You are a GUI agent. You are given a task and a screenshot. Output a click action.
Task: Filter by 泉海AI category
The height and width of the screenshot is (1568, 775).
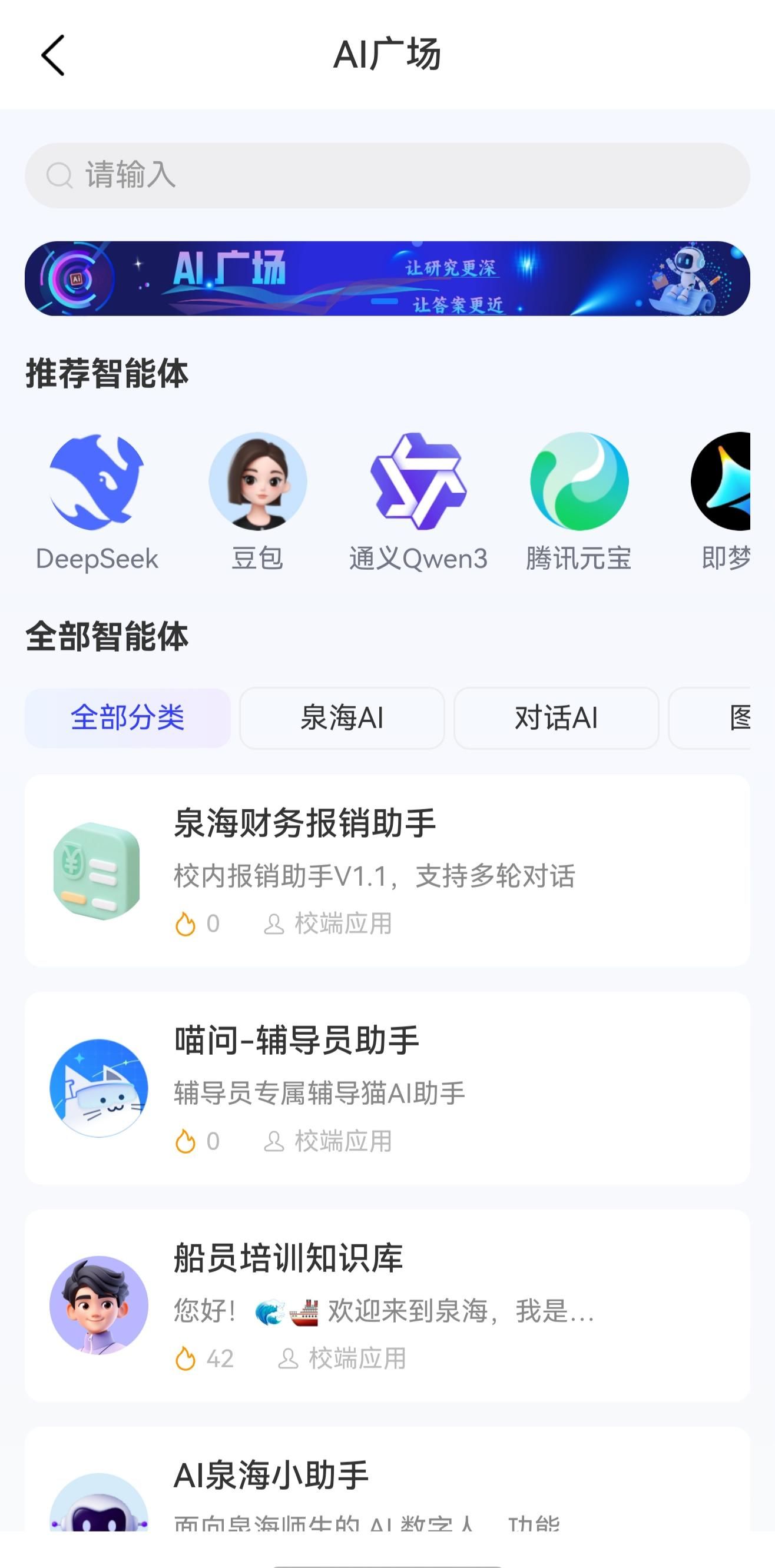pyautogui.click(x=342, y=717)
